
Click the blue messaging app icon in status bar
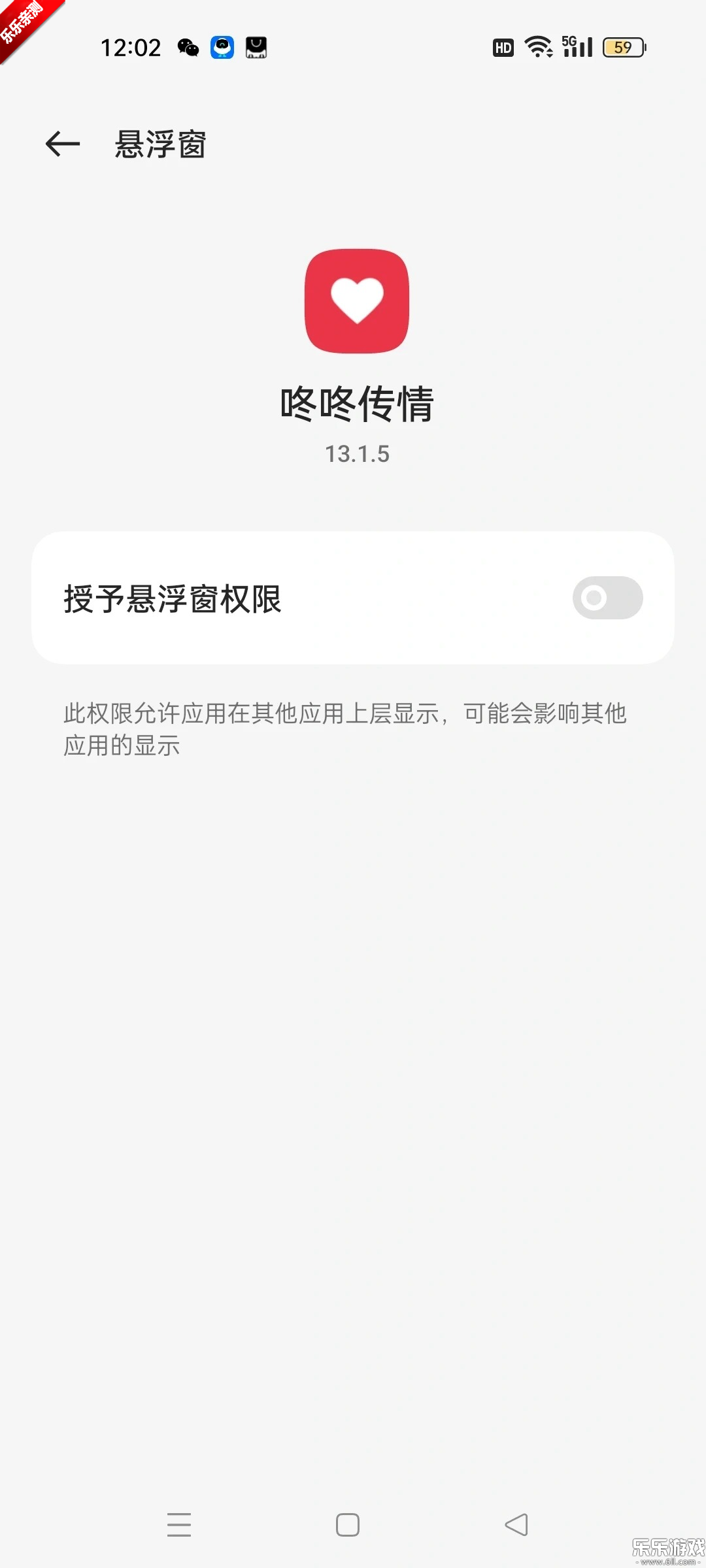point(222,47)
